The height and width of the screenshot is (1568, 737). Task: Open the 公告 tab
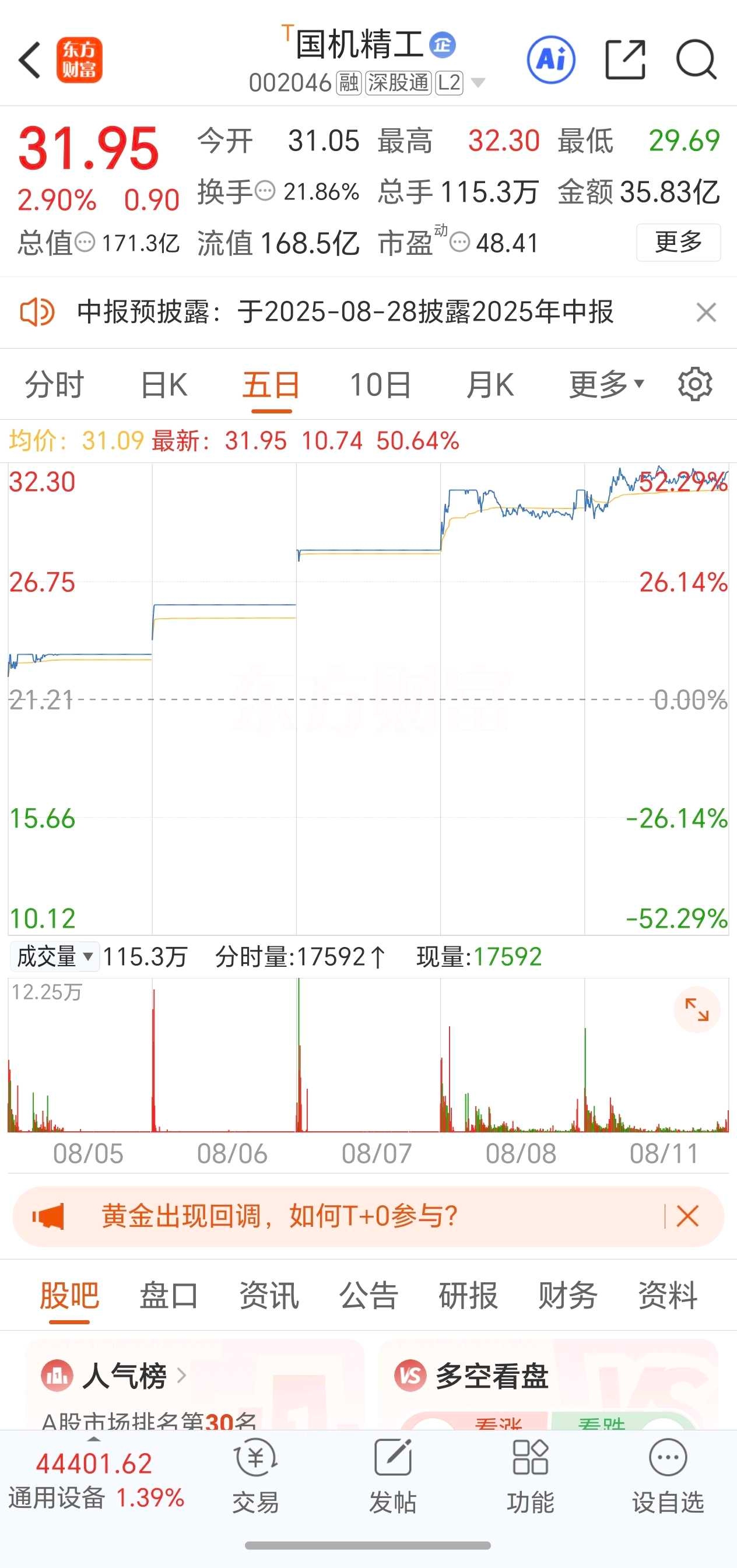click(368, 1294)
